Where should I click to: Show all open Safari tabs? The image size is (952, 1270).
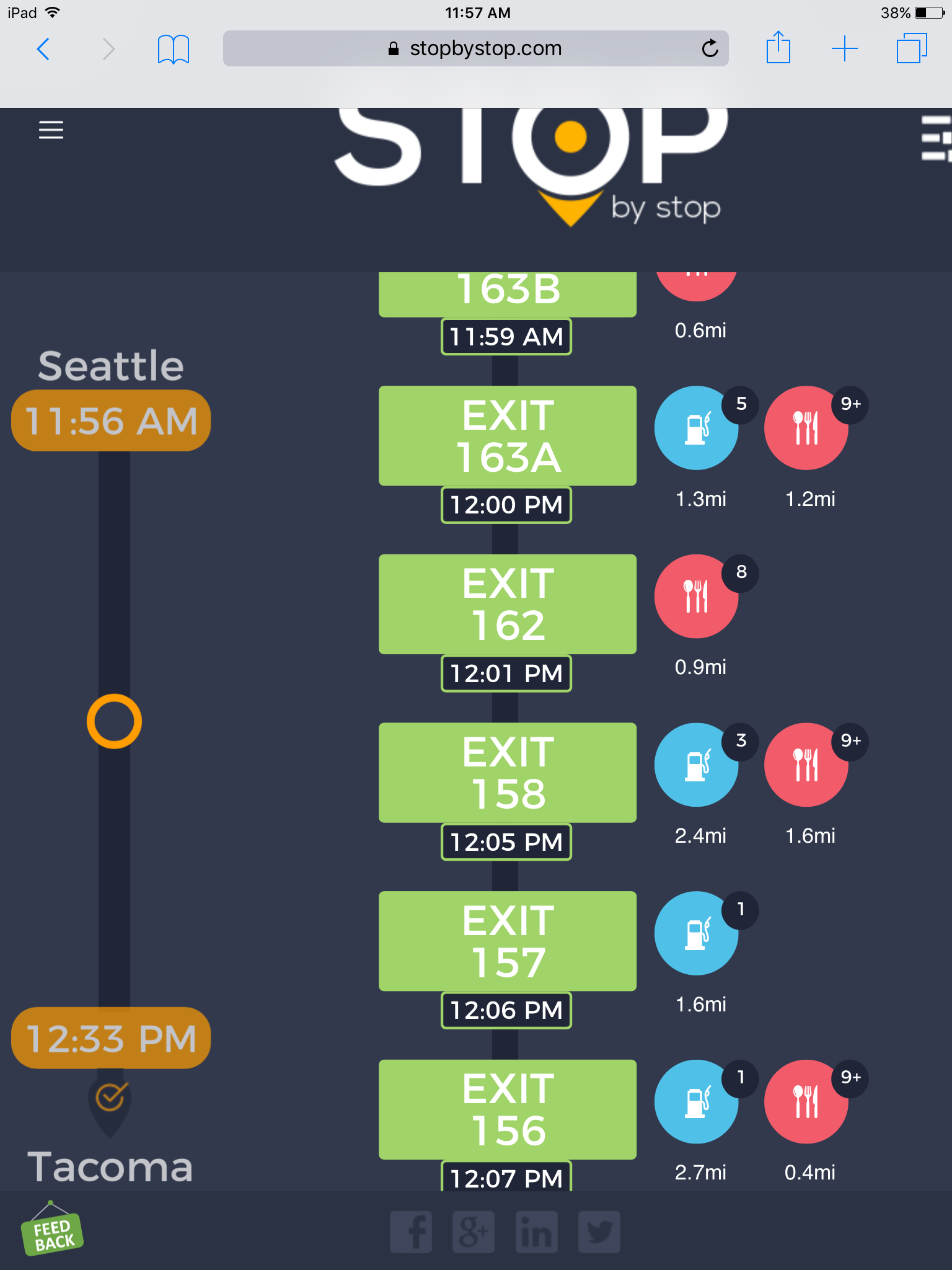[911, 49]
